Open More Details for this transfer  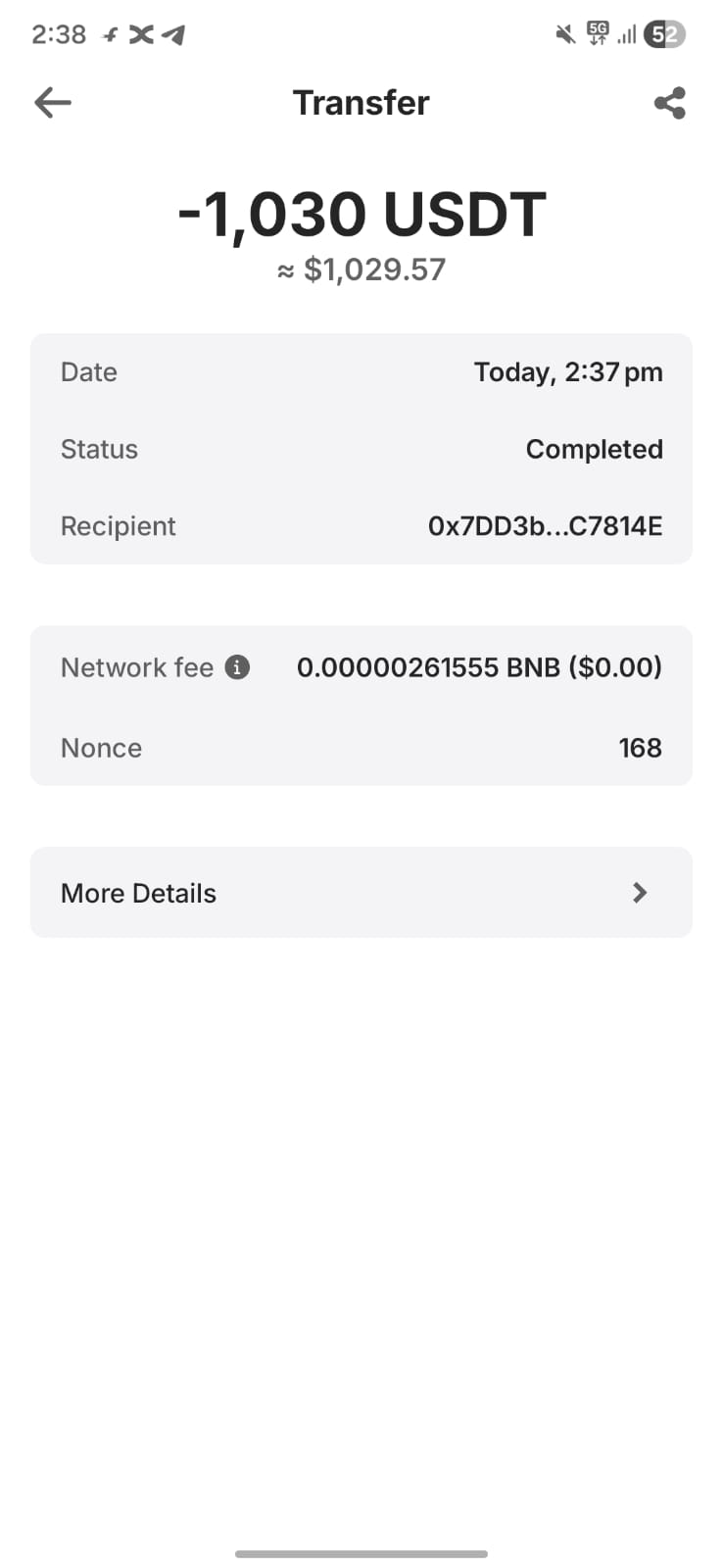[361, 893]
